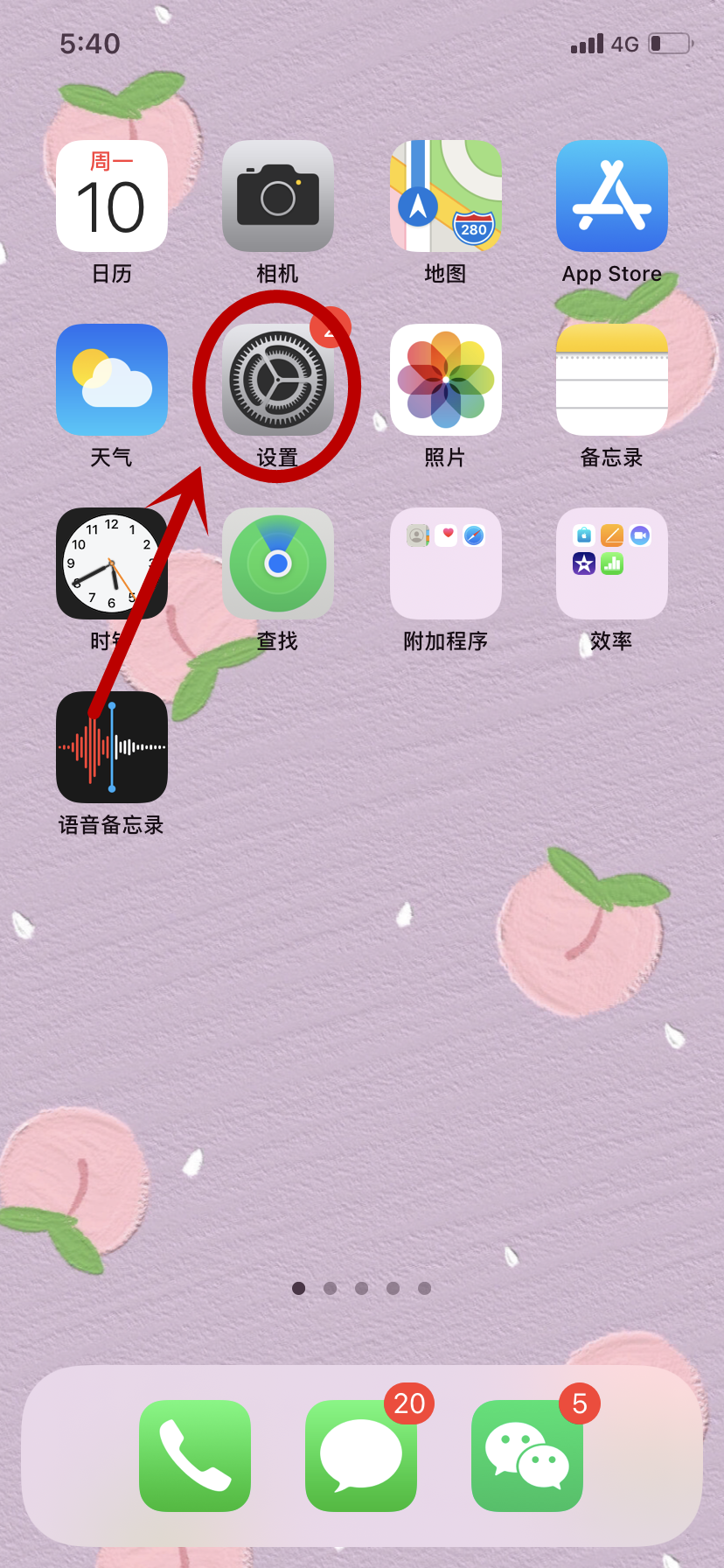This screenshot has height=1568, width=724.
Task: Open the Notes (备忘录) app
Action: 612,380
